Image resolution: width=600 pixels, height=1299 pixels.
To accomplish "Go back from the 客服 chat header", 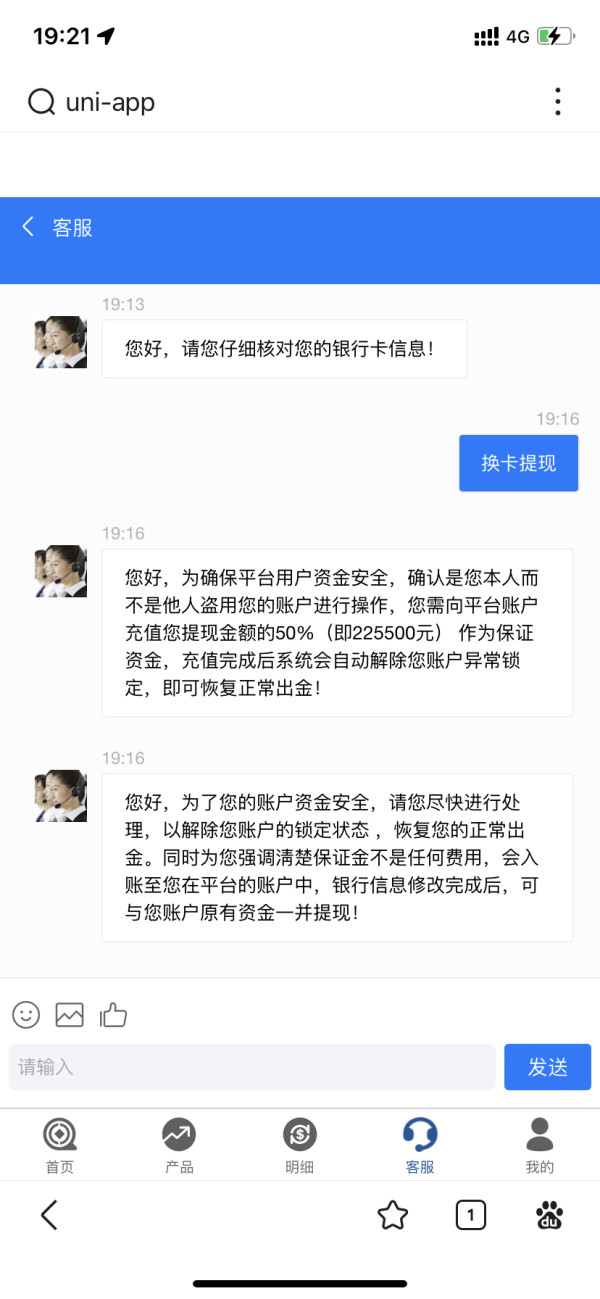I will click(x=29, y=227).
